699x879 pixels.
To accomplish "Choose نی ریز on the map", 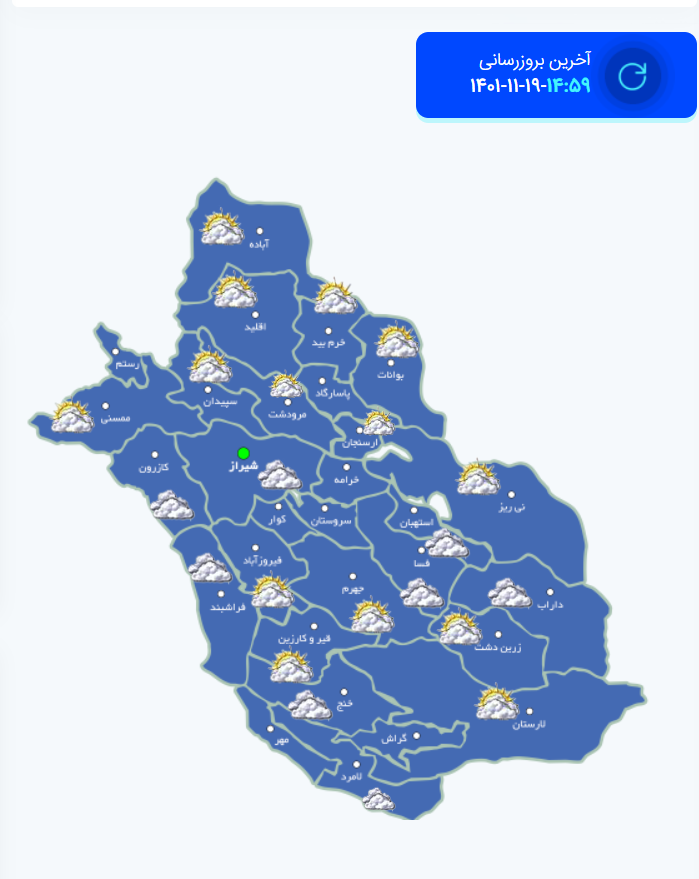I will tap(511, 495).
